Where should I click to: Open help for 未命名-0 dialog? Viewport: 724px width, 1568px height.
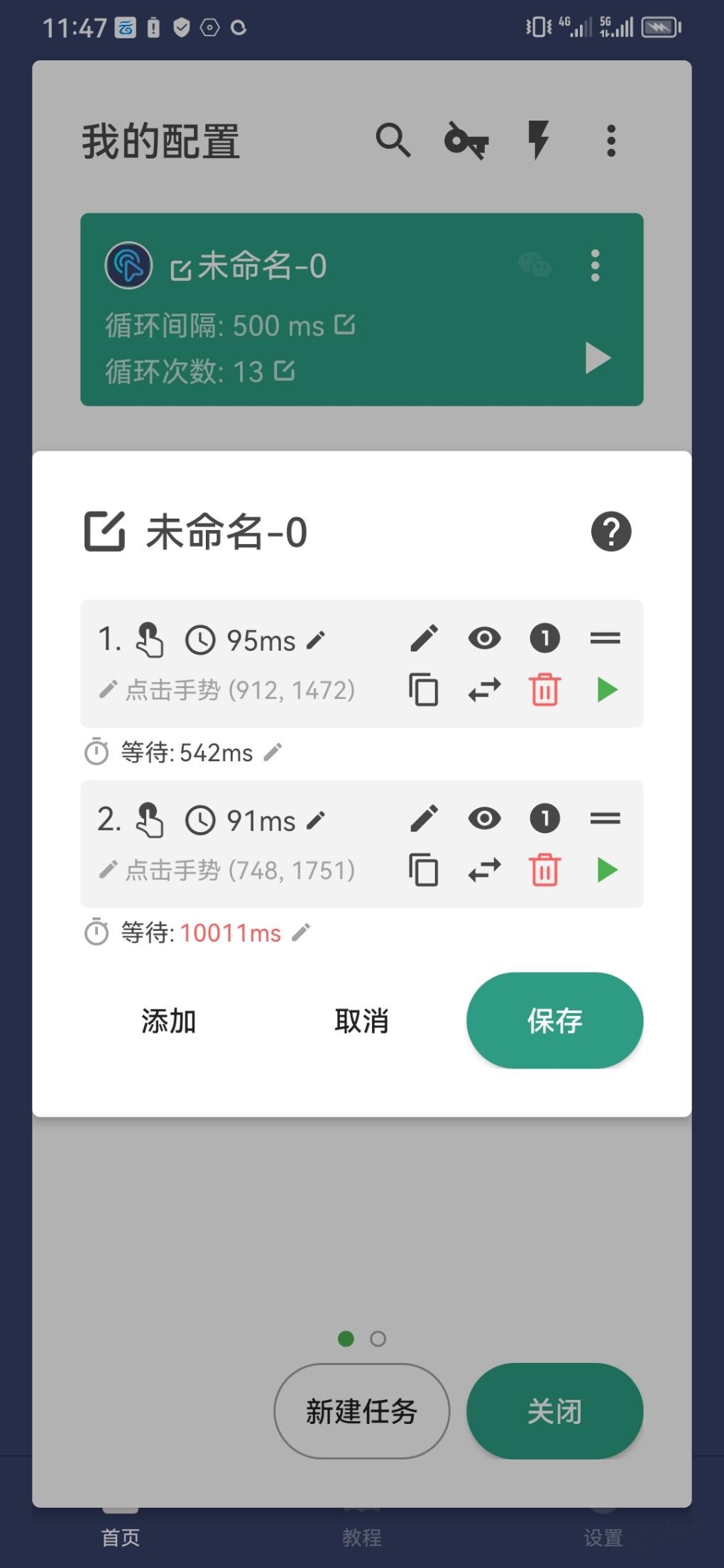click(610, 531)
